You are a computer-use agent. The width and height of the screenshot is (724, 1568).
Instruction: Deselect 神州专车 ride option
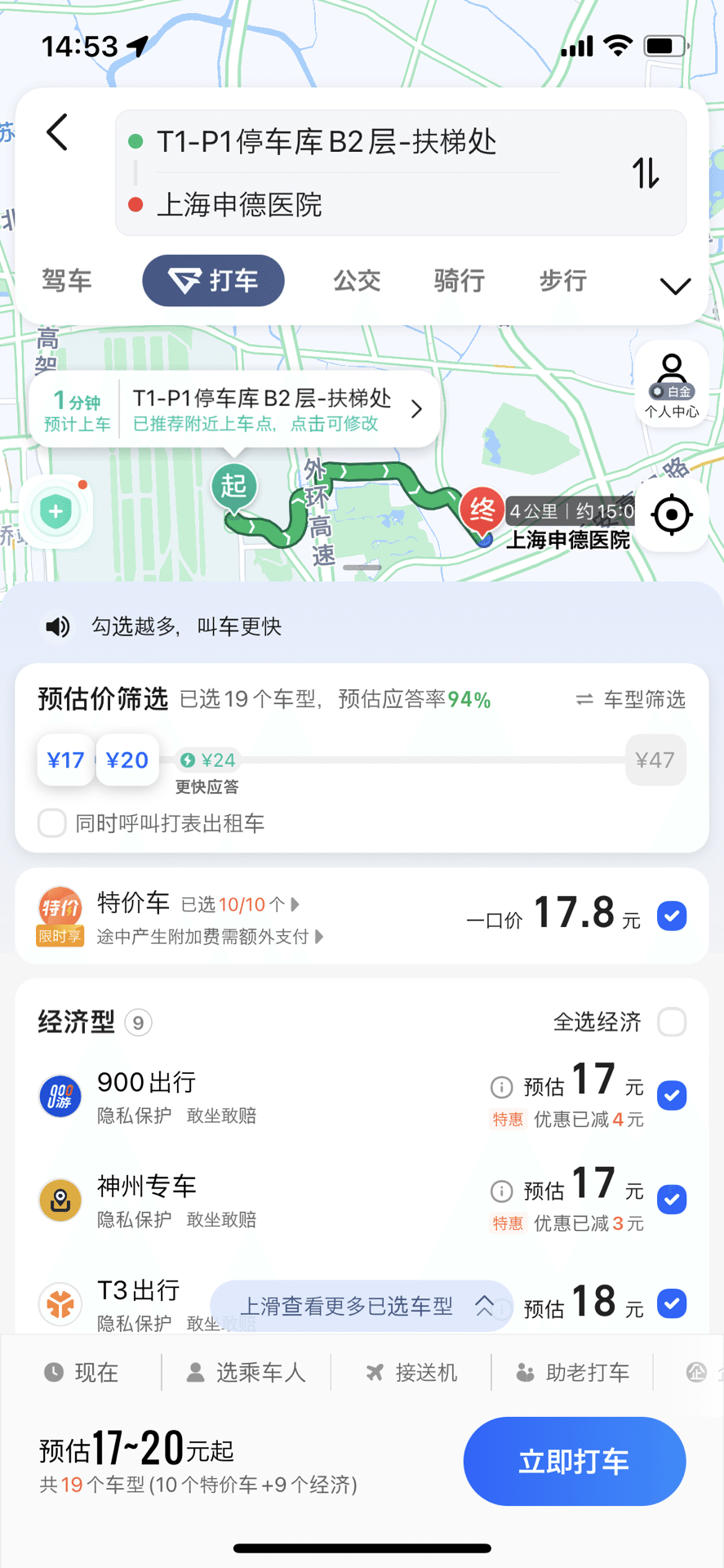[672, 1200]
